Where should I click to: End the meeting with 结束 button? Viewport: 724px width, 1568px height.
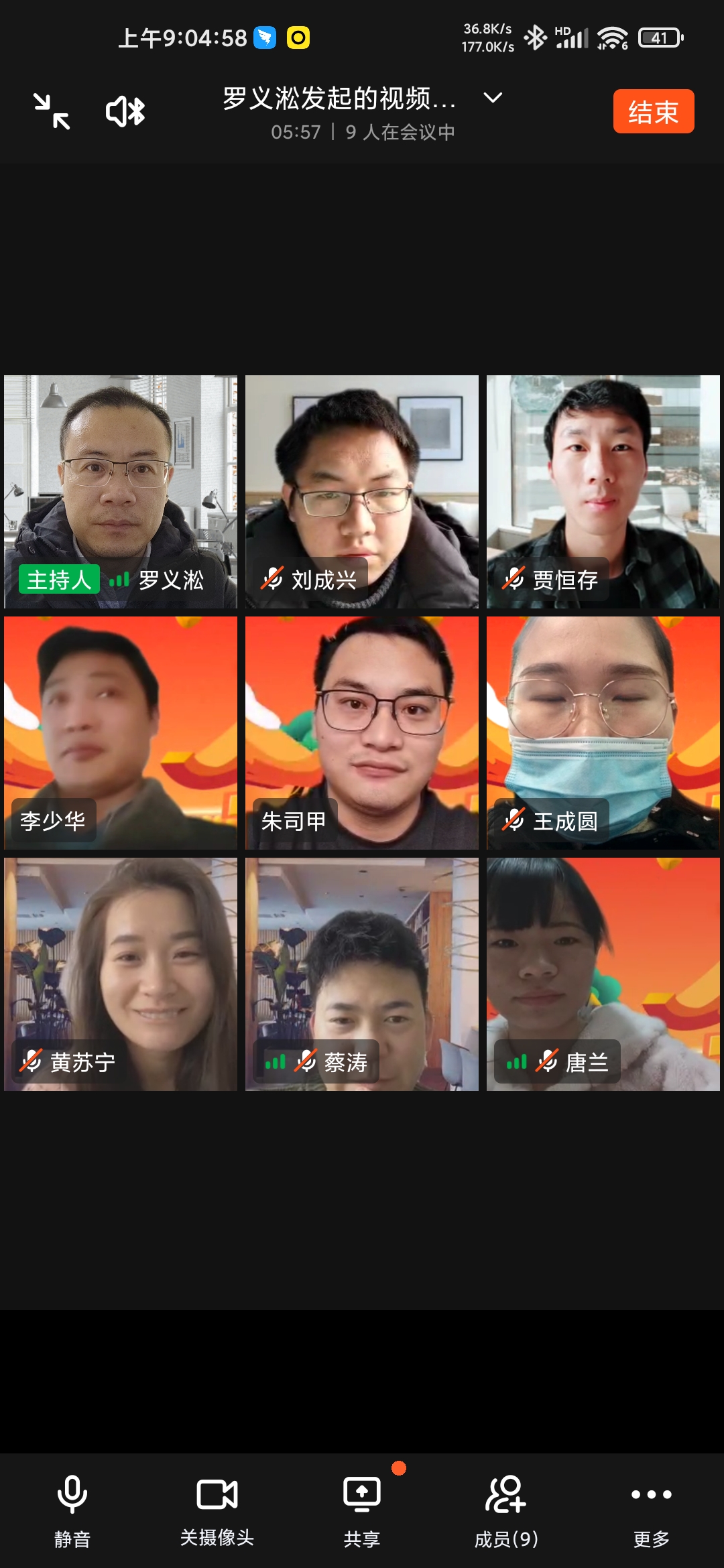pyautogui.click(x=653, y=111)
